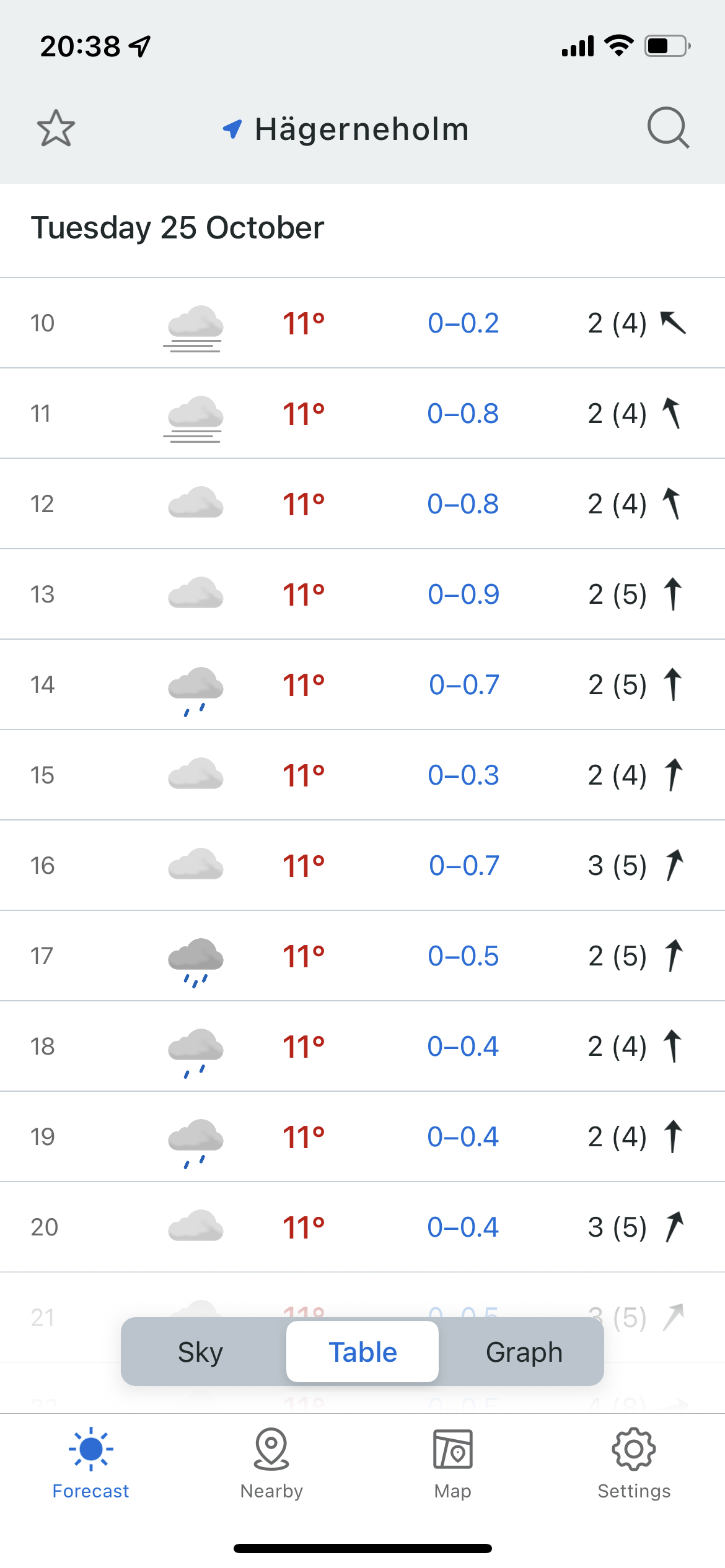The image size is (725, 1568).
Task: Add Hägerneholm to favourites with the star
Action: coord(56,128)
